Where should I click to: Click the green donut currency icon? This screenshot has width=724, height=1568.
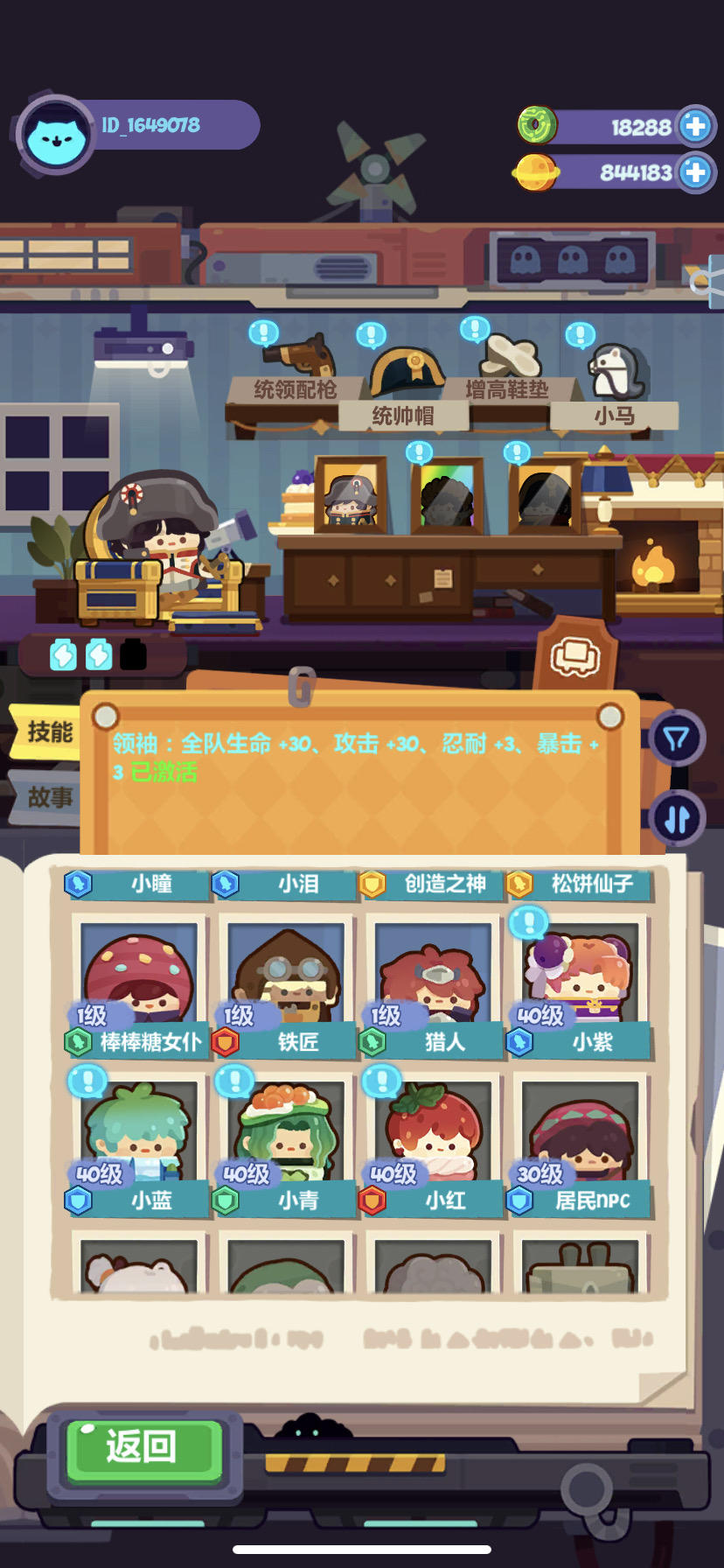537,126
